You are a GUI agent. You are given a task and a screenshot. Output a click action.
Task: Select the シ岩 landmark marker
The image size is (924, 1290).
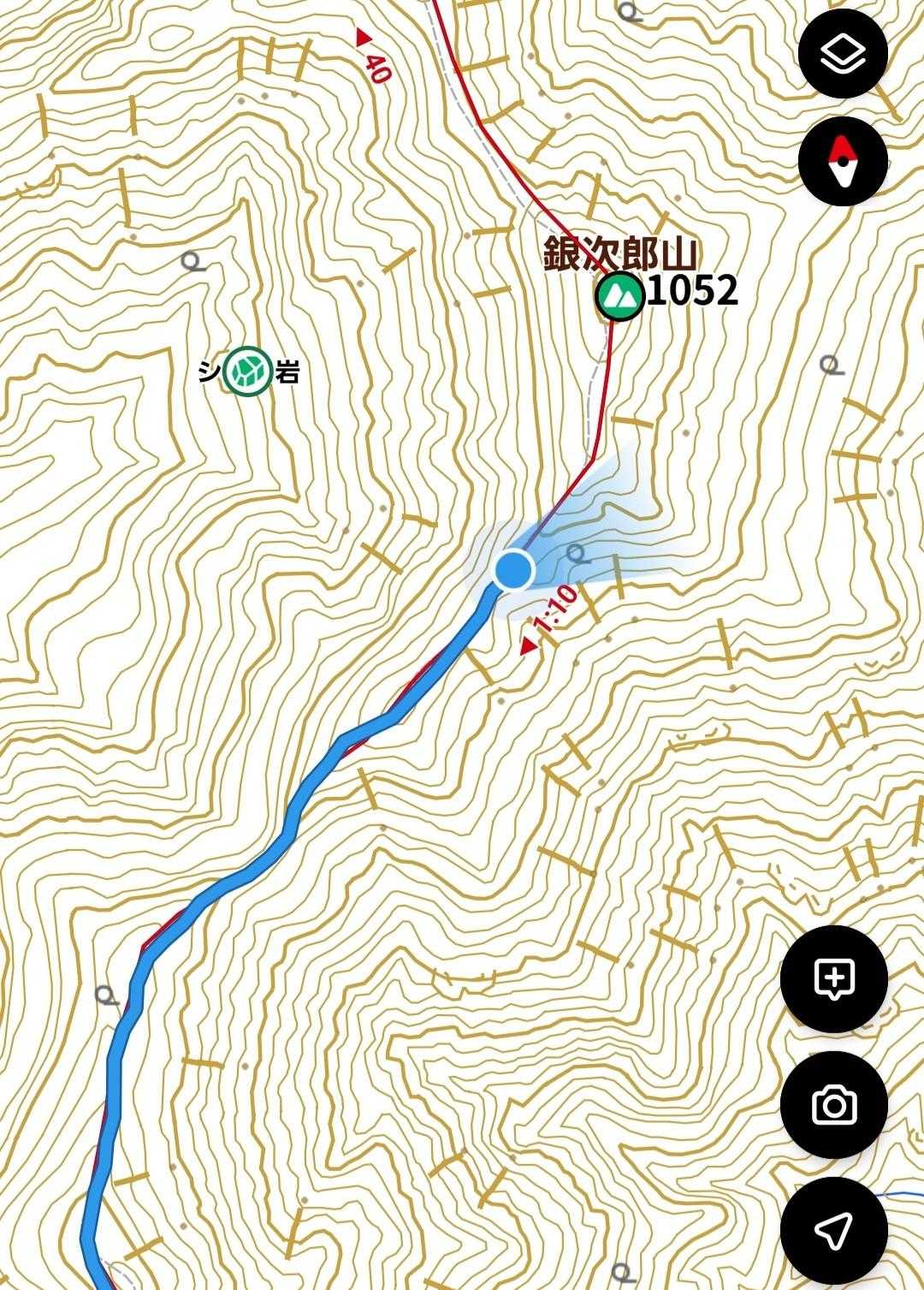point(248,372)
